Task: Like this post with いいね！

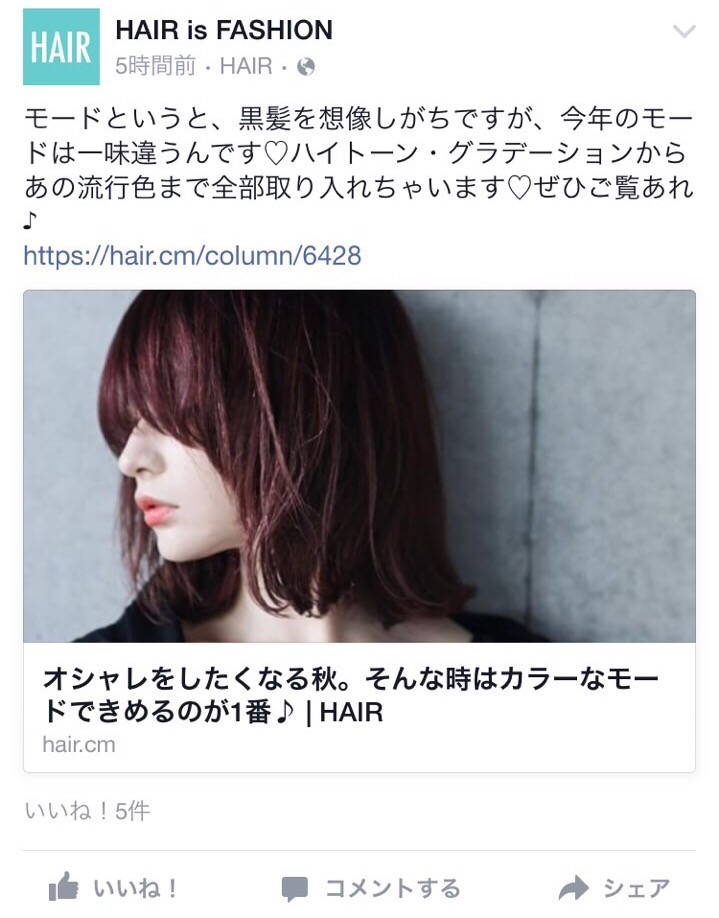Action: (114, 887)
